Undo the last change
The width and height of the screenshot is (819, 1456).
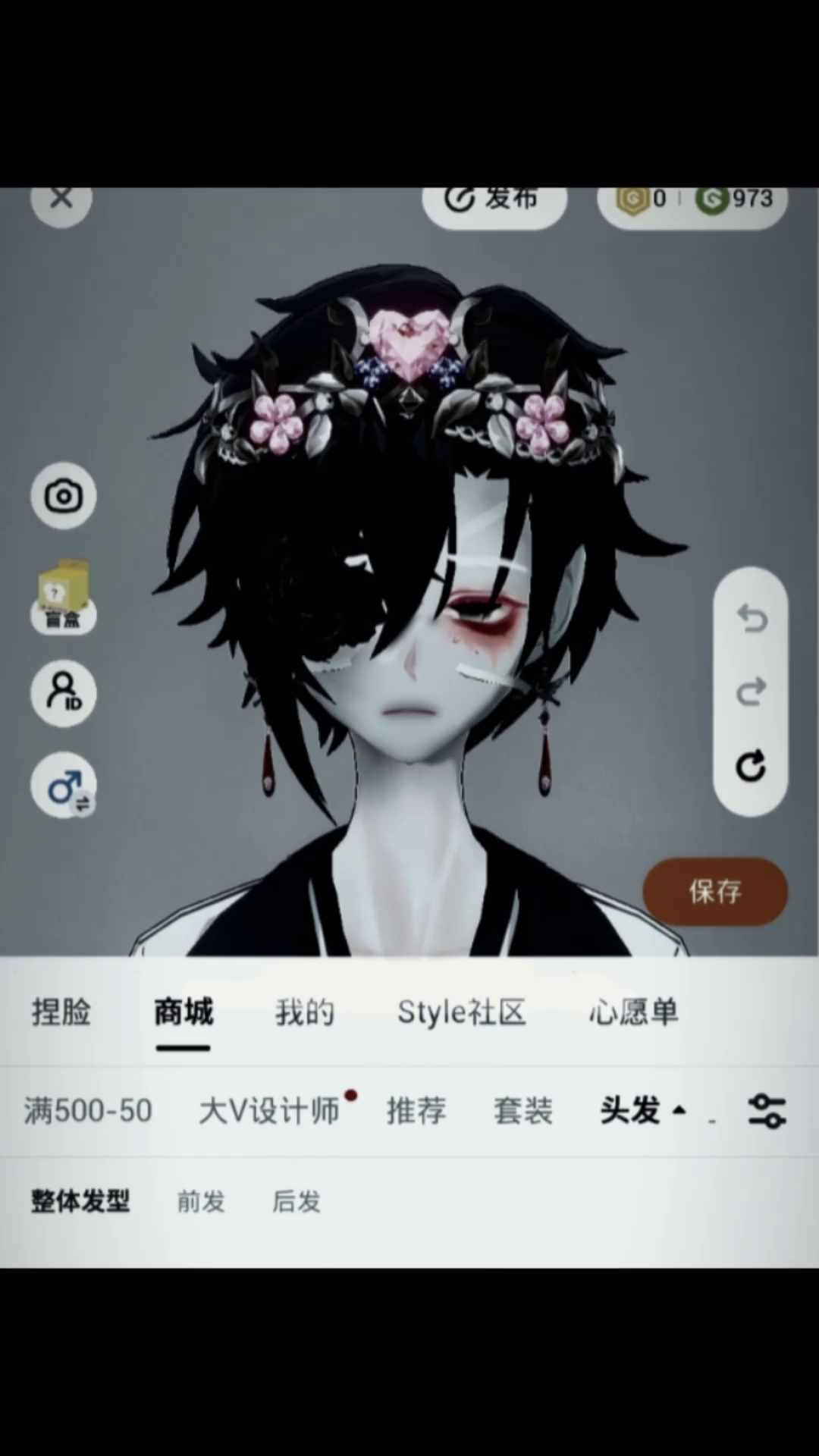click(x=751, y=619)
